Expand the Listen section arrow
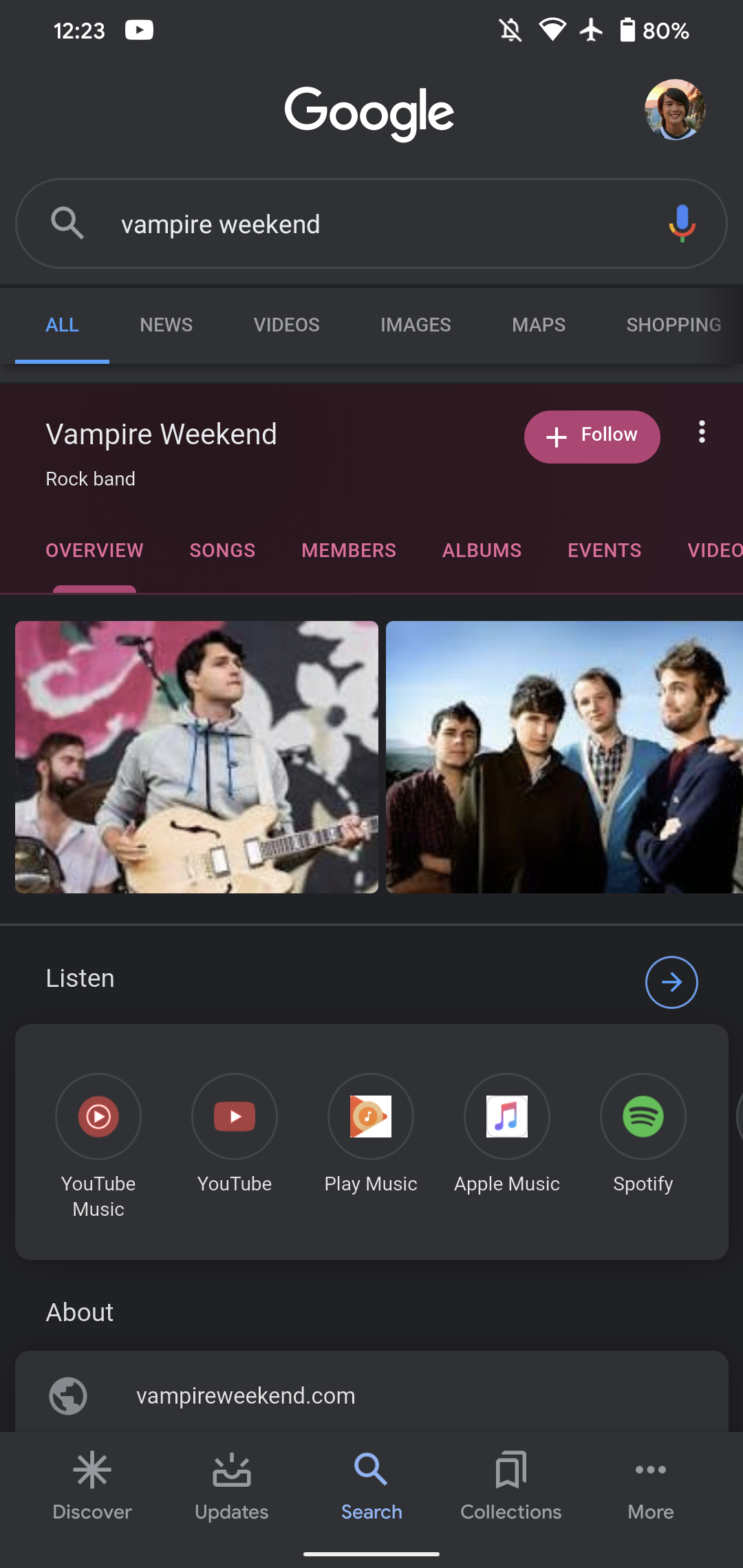The width and height of the screenshot is (743, 1568). coord(671,982)
